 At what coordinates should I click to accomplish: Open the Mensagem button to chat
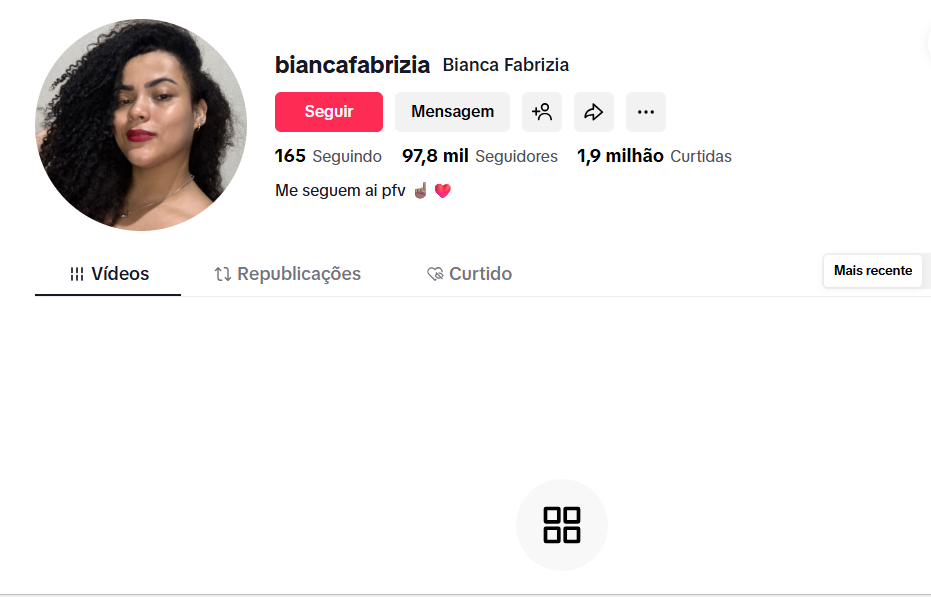coord(452,112)
